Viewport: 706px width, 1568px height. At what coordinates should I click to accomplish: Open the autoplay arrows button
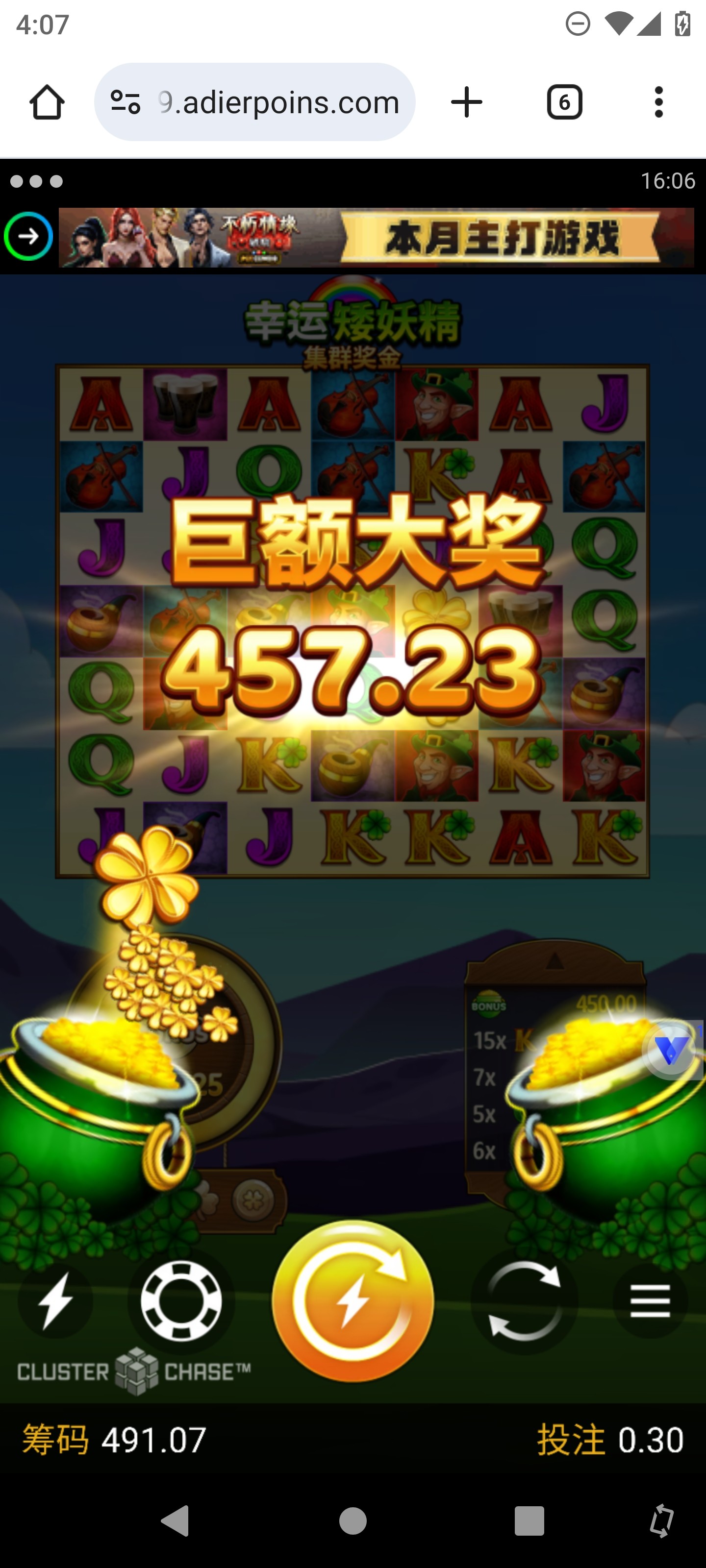pos(524,1301)
